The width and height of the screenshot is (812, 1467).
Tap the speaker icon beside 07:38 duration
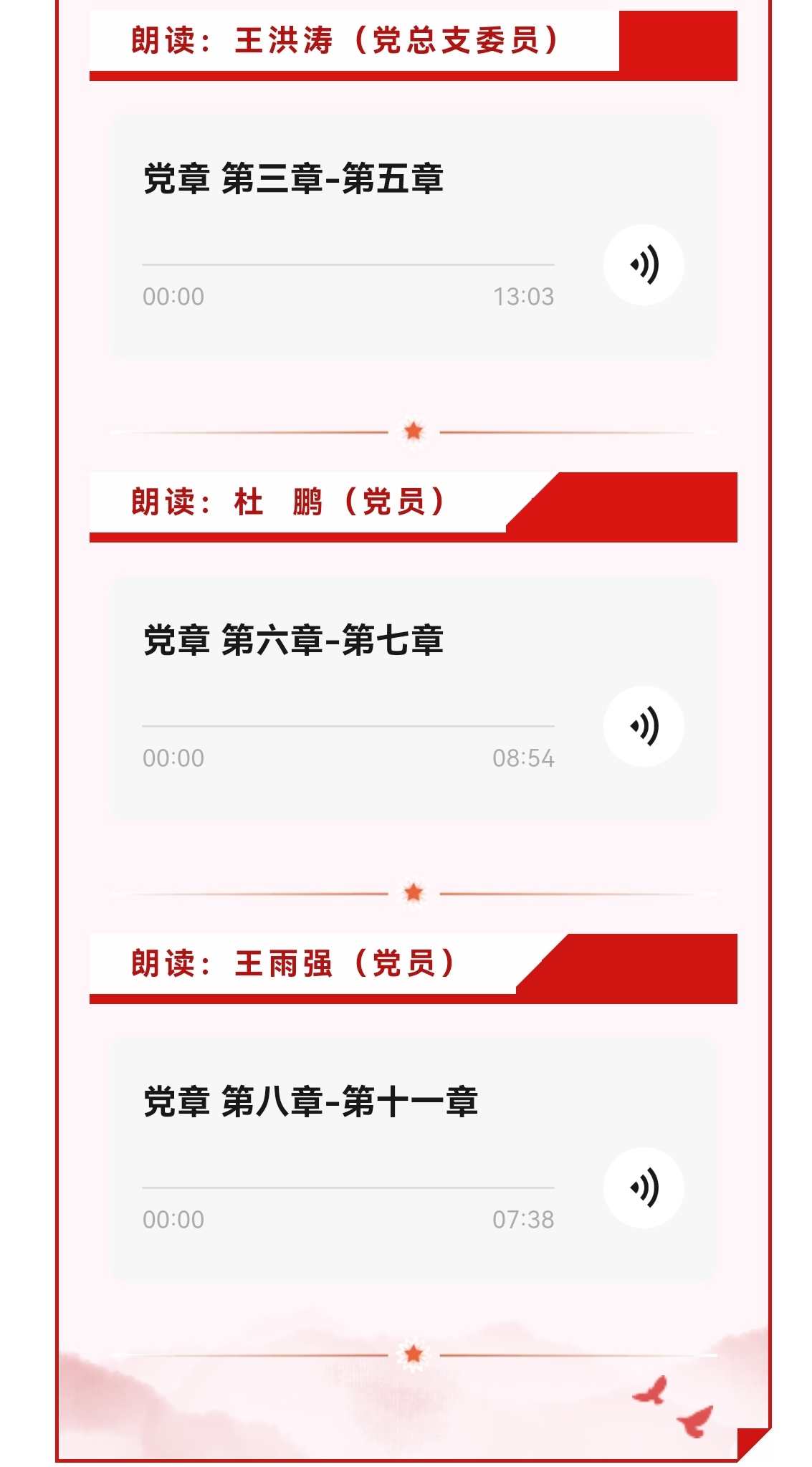[x=644, y=1187]
